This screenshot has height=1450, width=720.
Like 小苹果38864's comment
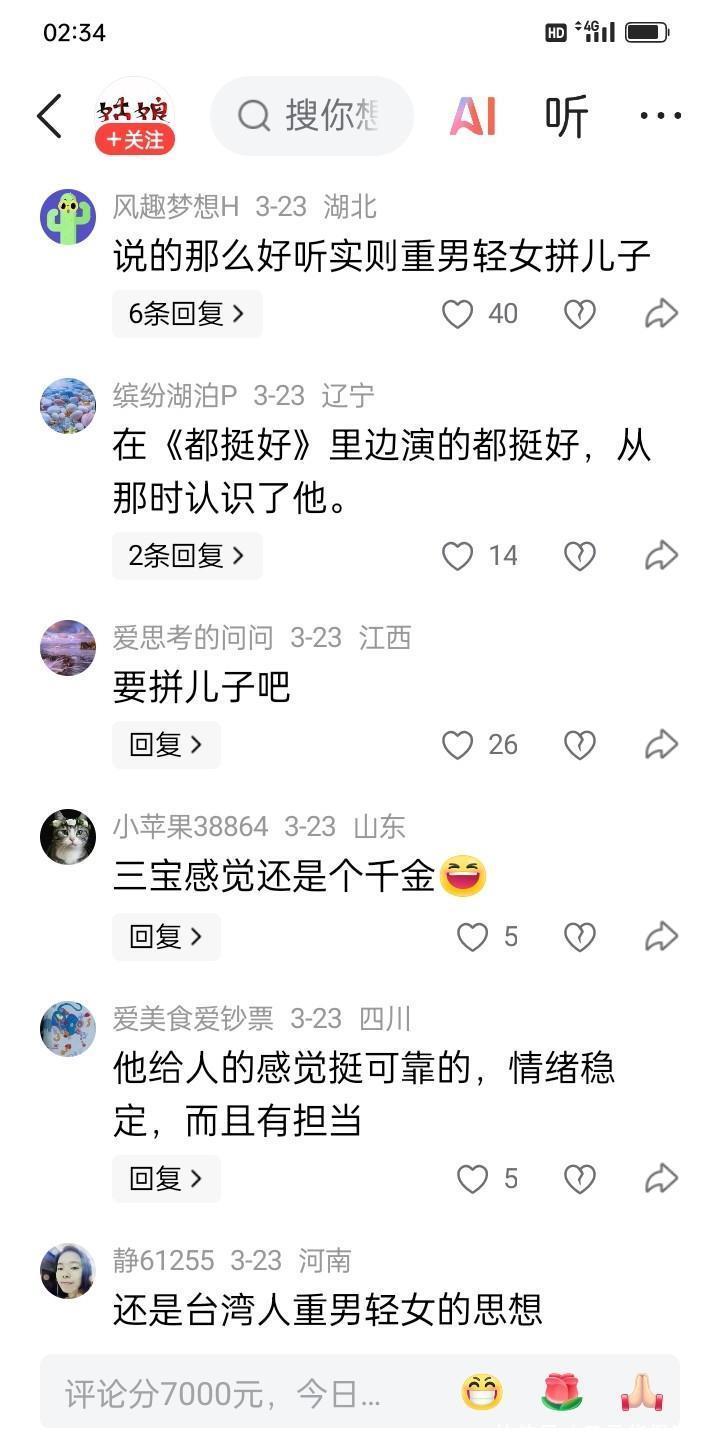472,937
